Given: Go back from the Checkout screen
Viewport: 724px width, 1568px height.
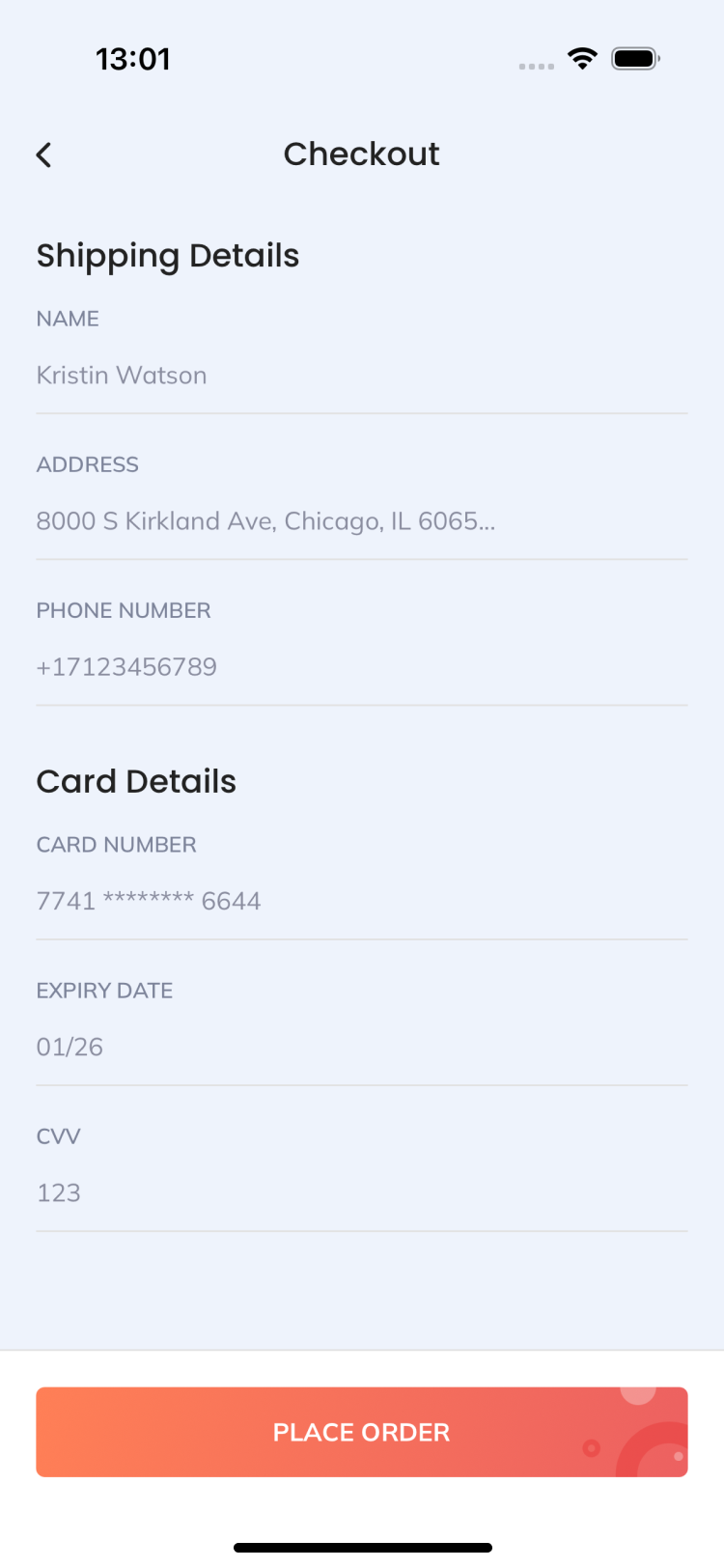Looking at the screenshot, I should coord(44,154).
